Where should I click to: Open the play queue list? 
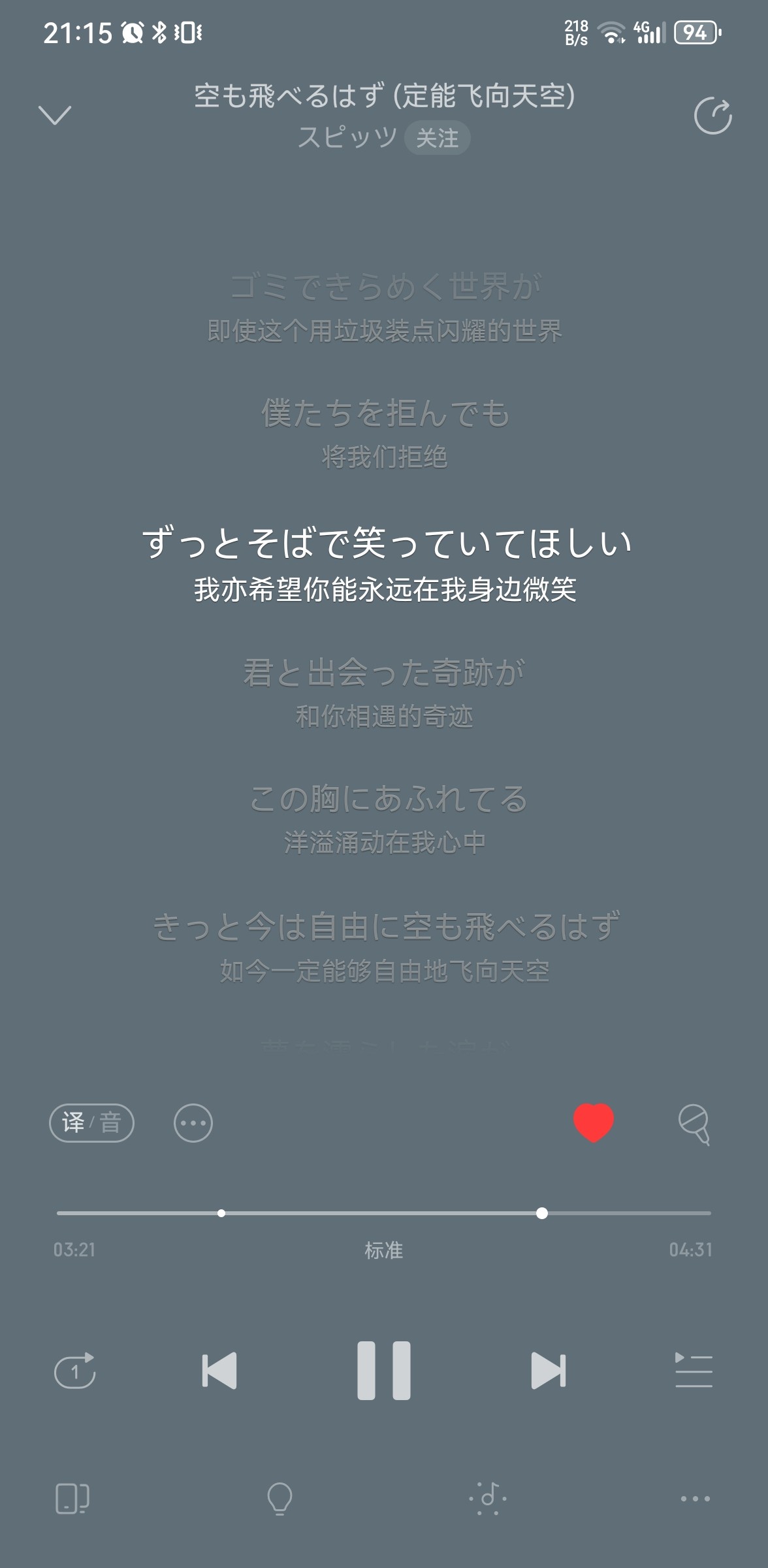point(694,1369)
